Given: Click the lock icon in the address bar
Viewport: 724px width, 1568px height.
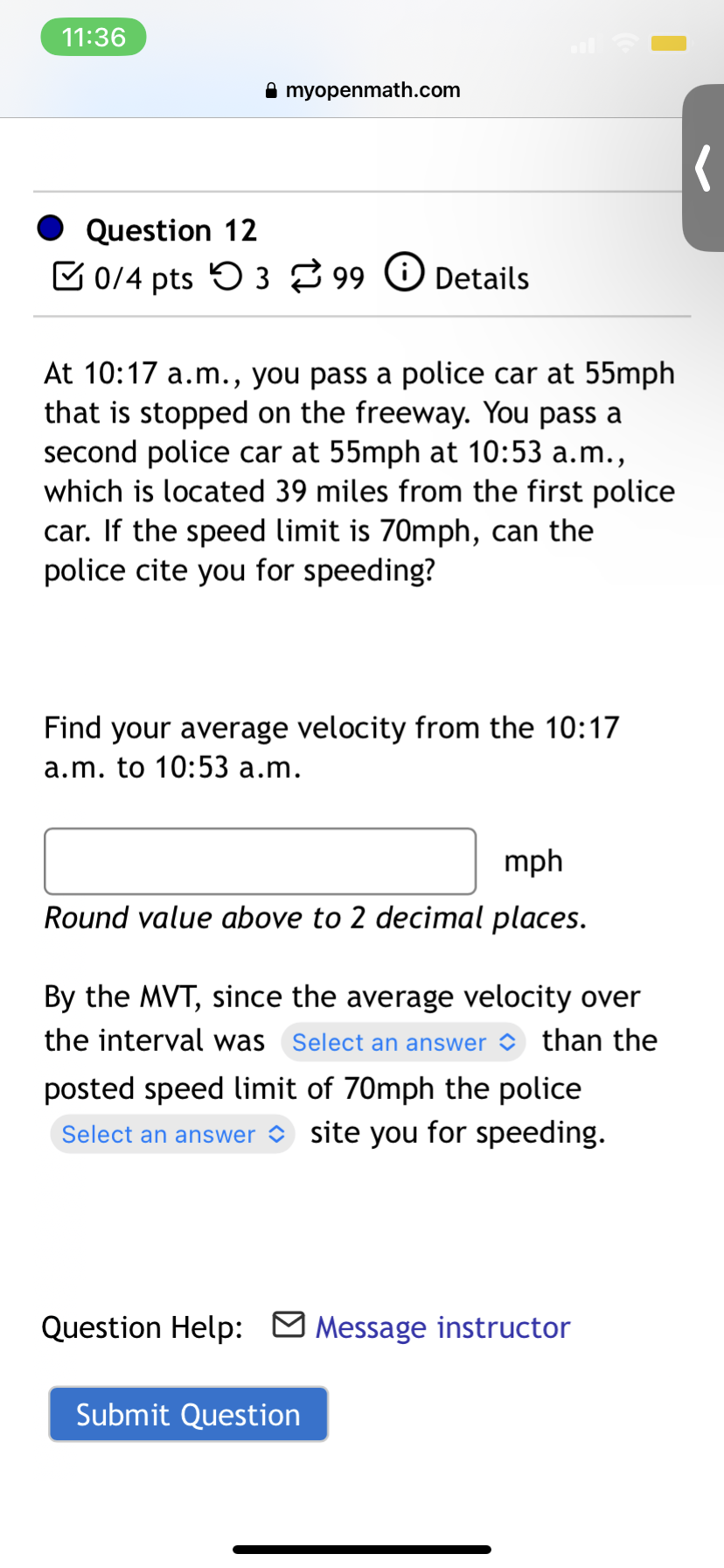Looking at the screenshot, I should click(270, 90).
